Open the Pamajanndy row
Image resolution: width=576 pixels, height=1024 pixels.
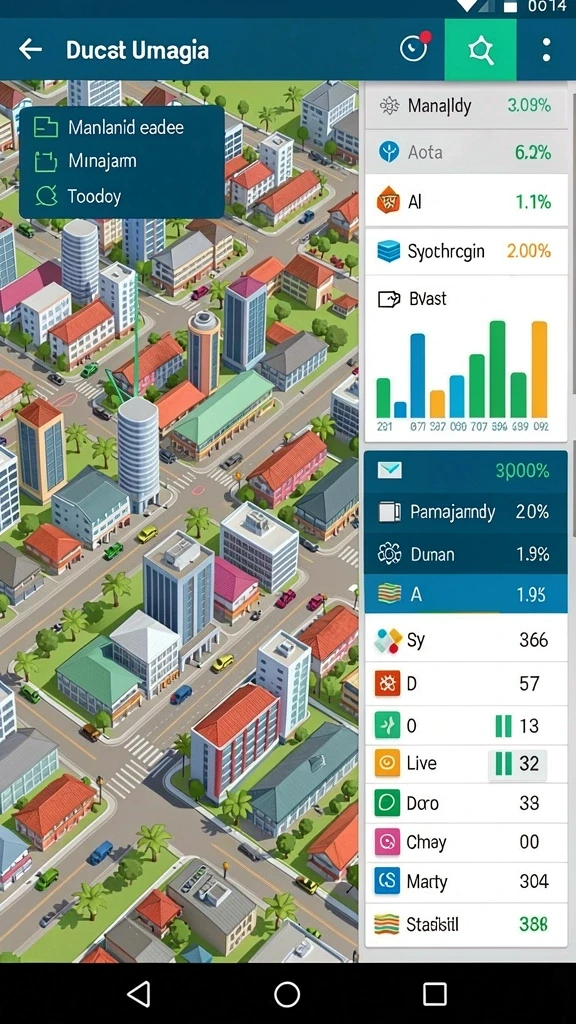point(466,512)
